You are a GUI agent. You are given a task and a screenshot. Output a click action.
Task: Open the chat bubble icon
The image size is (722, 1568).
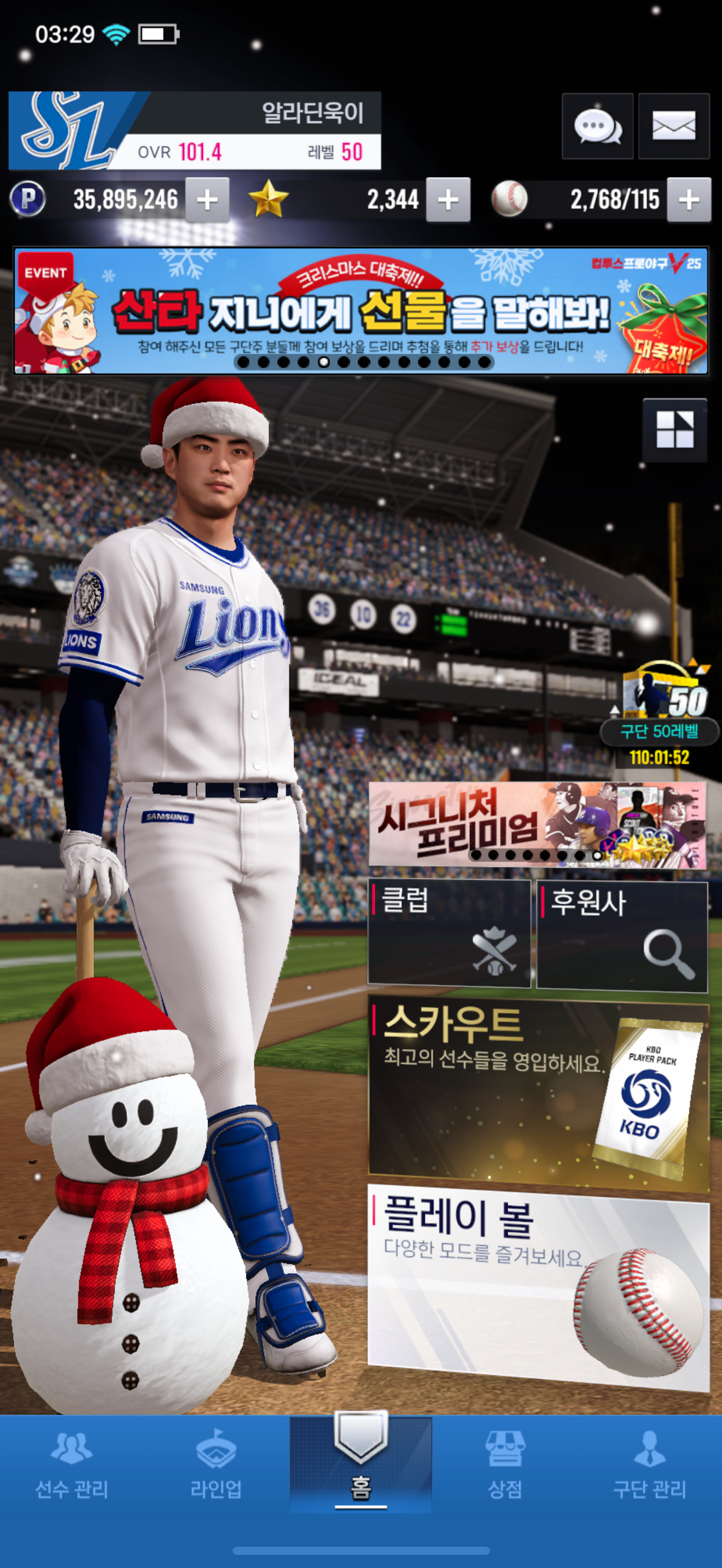pyautogui.click(x=597, y=127)
